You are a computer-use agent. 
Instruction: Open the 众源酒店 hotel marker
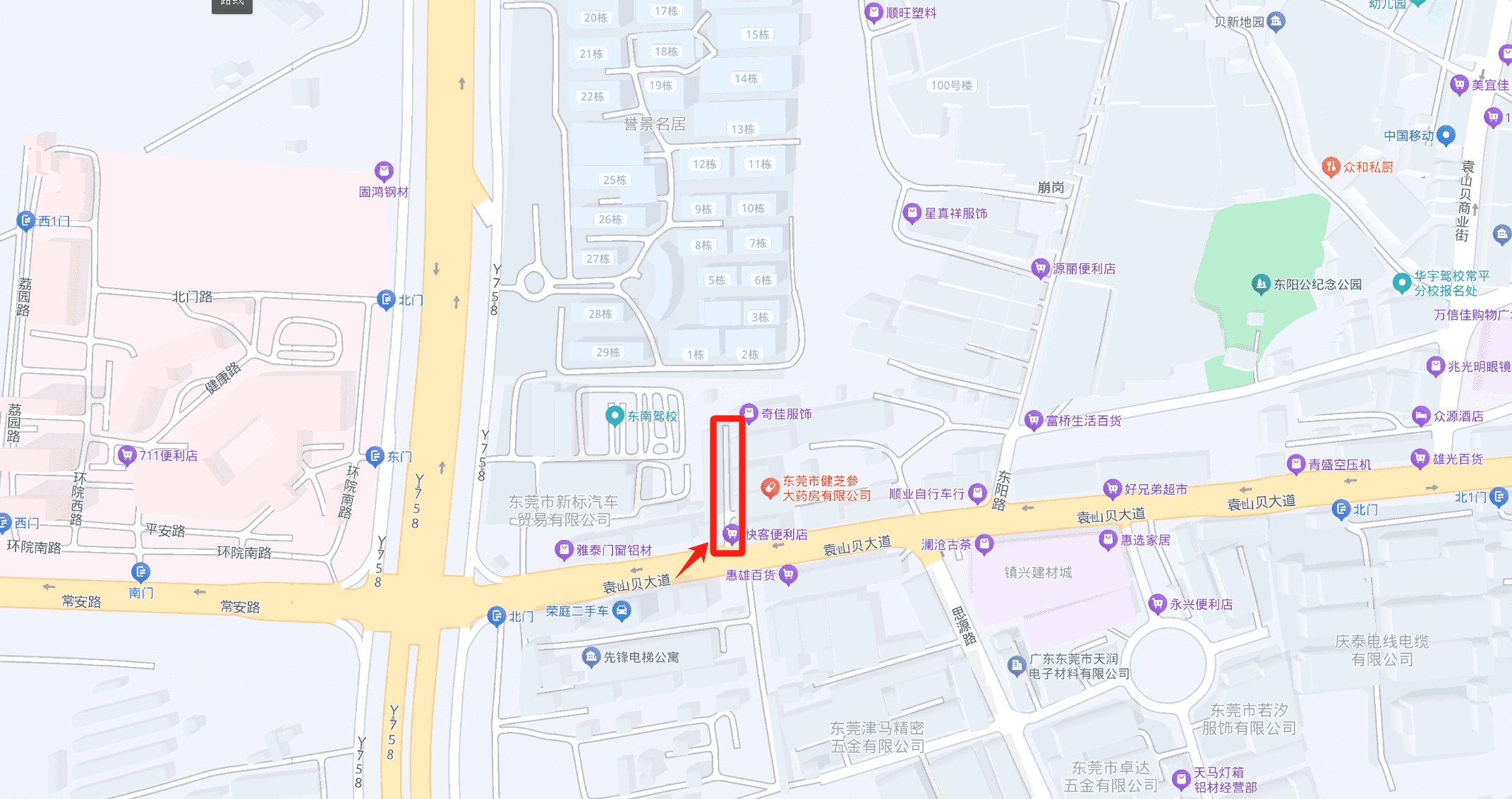tap(1421, 416)
